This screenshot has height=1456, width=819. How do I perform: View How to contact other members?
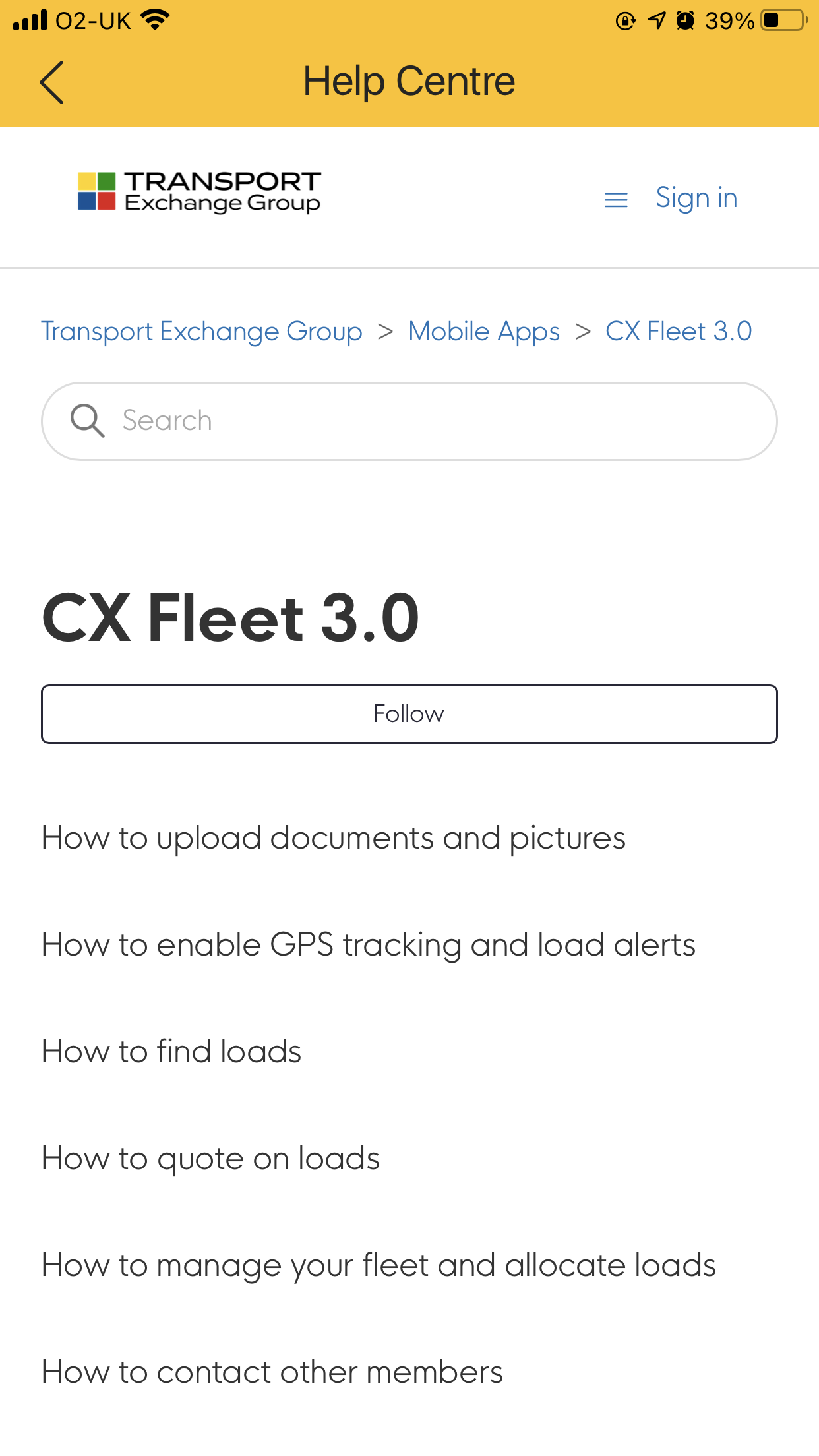click(x=272, y=1372)
